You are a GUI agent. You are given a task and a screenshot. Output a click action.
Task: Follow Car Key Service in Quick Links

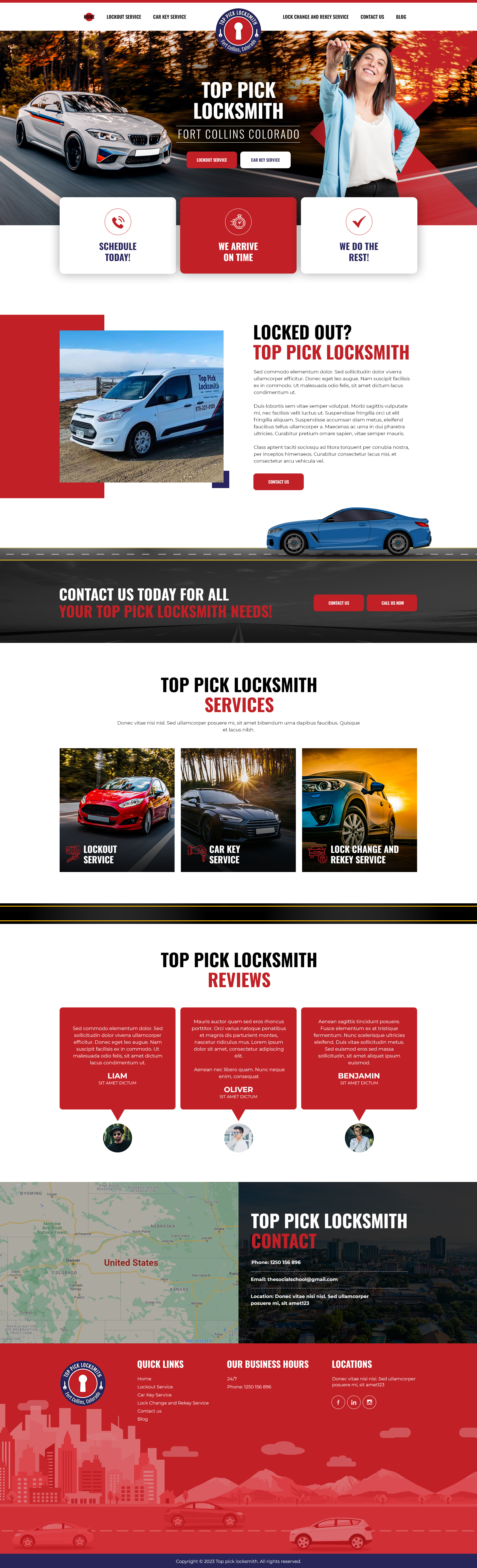(154, 1394)
